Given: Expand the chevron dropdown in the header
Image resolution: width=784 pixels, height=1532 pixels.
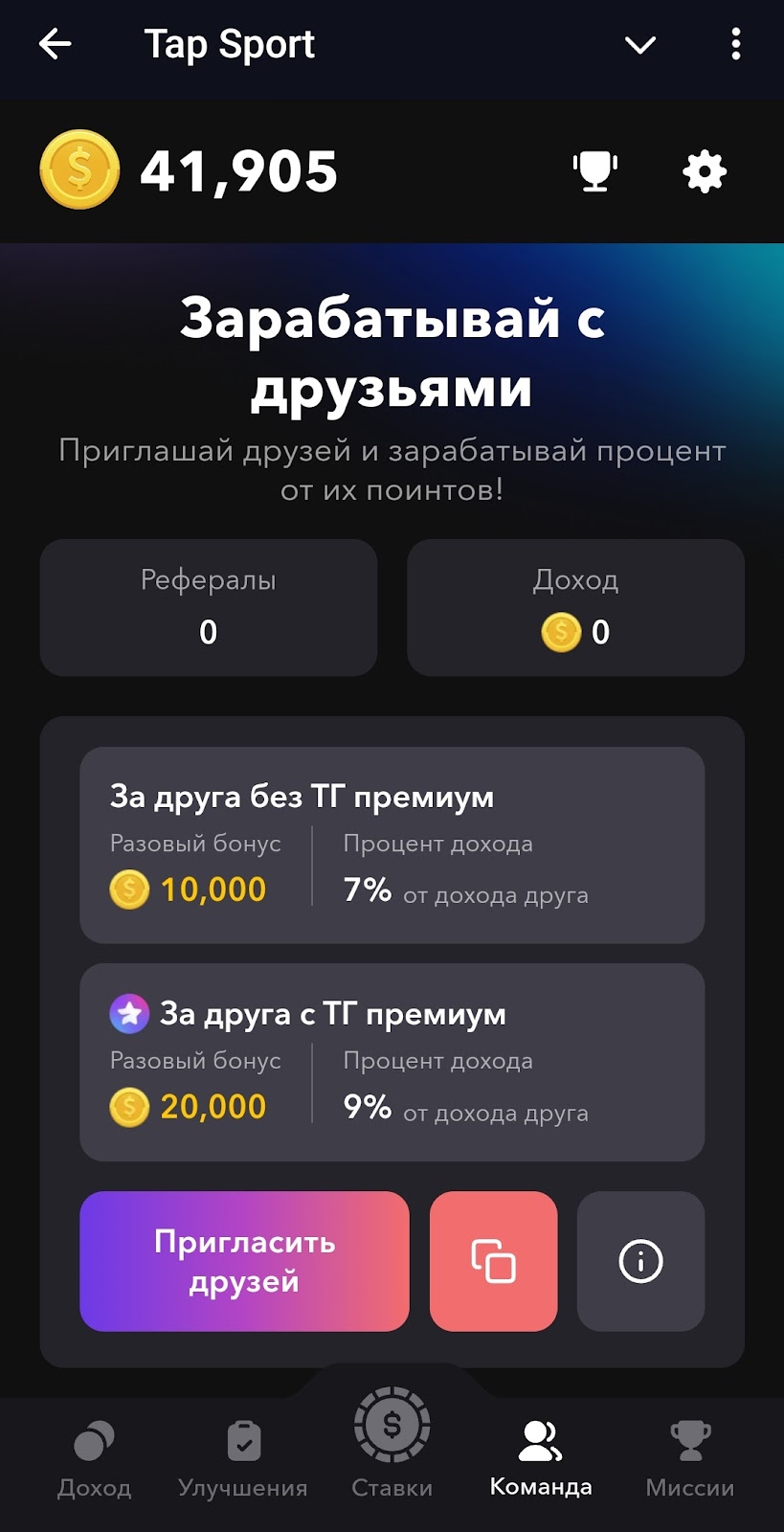Looking at the screenshot, I should [639, 44].
